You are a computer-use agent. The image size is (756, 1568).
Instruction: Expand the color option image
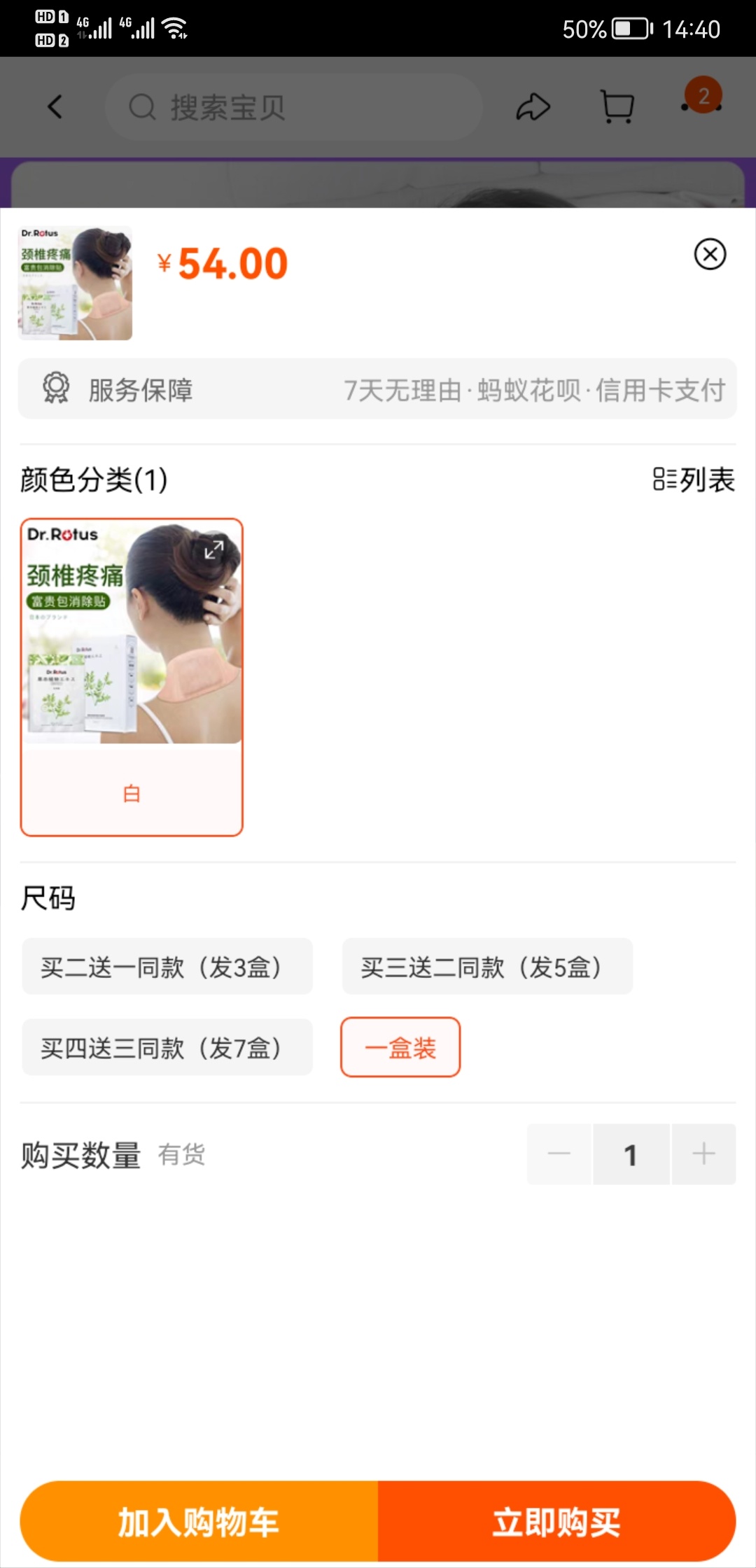point(213,549)
